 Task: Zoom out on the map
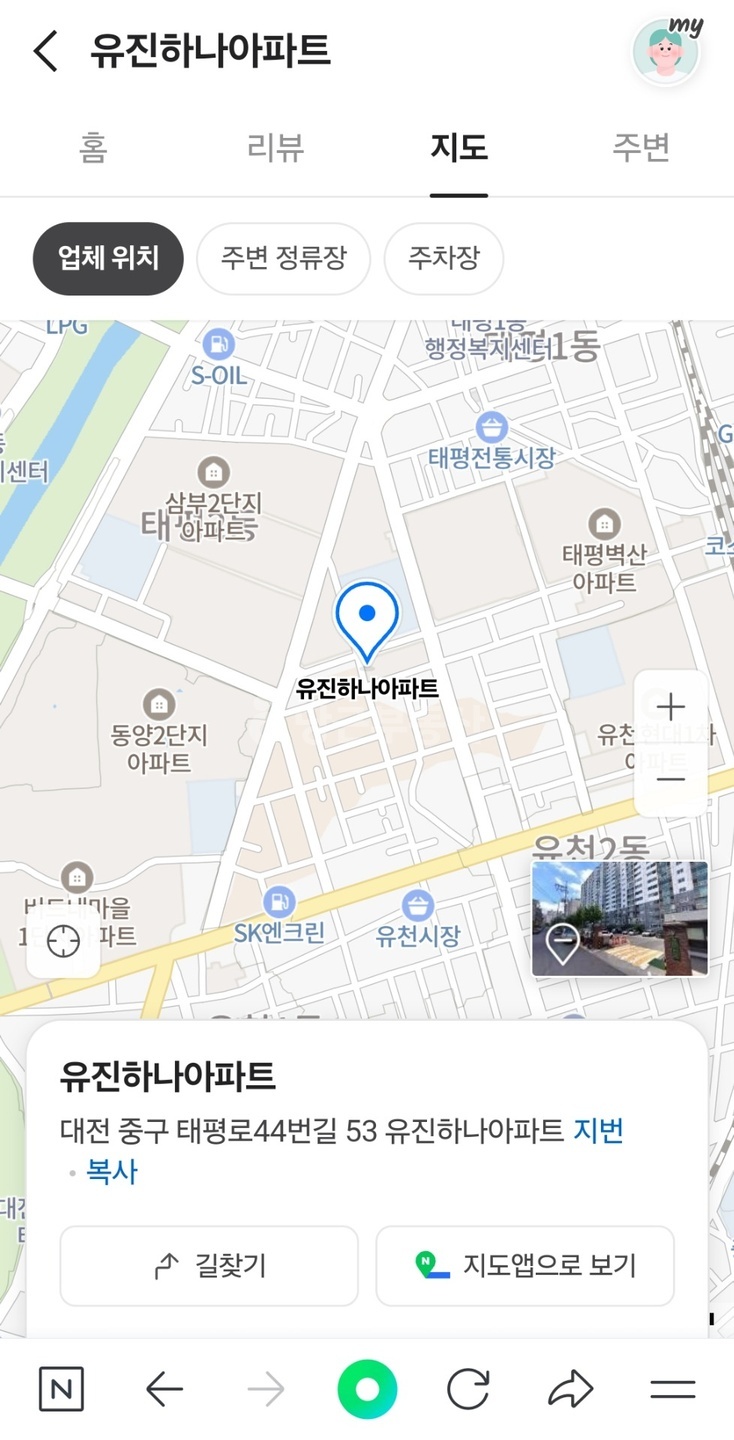click(671, 780)
